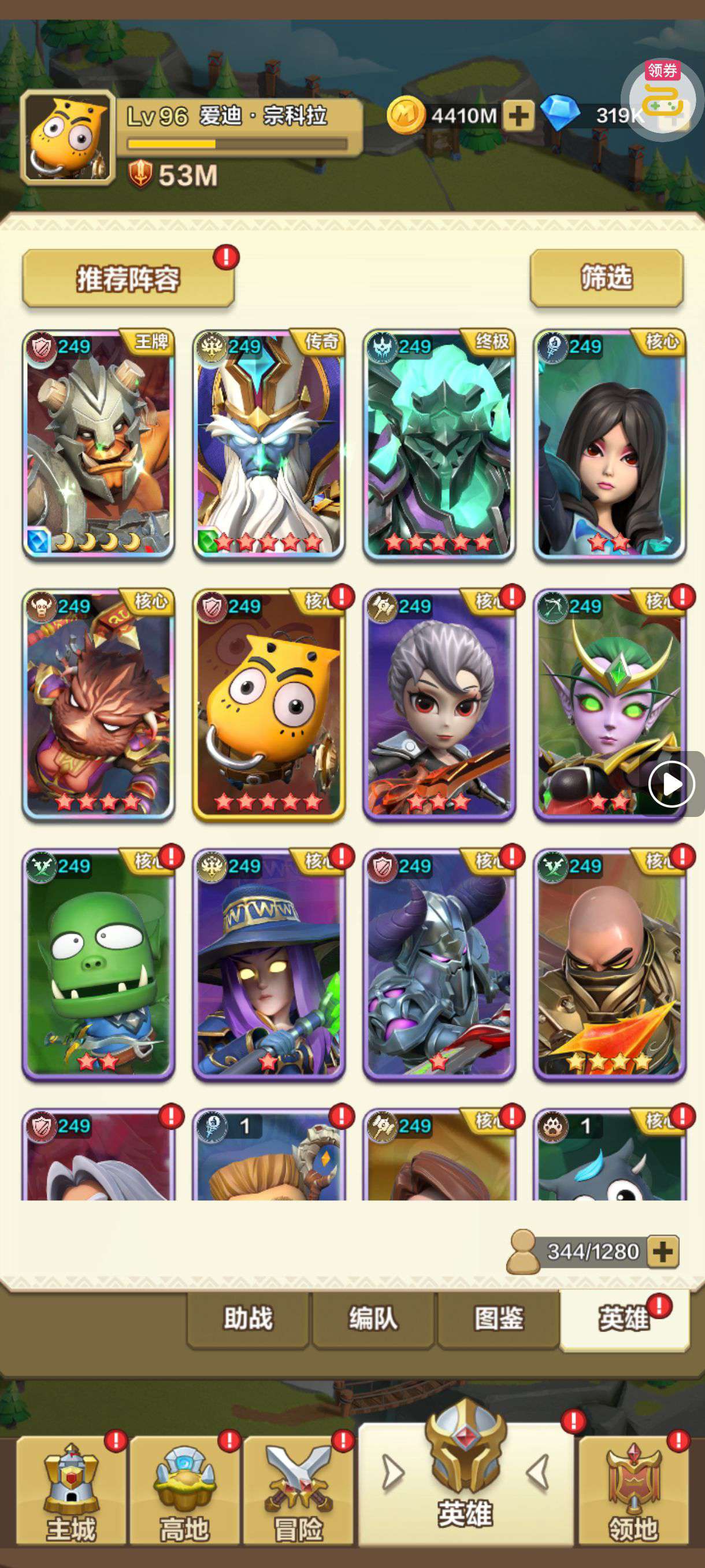The image size is (705, 1568).
Task: Expand hero capacity with plus beside 344/1280
Action: click(x=662, y=1252)
